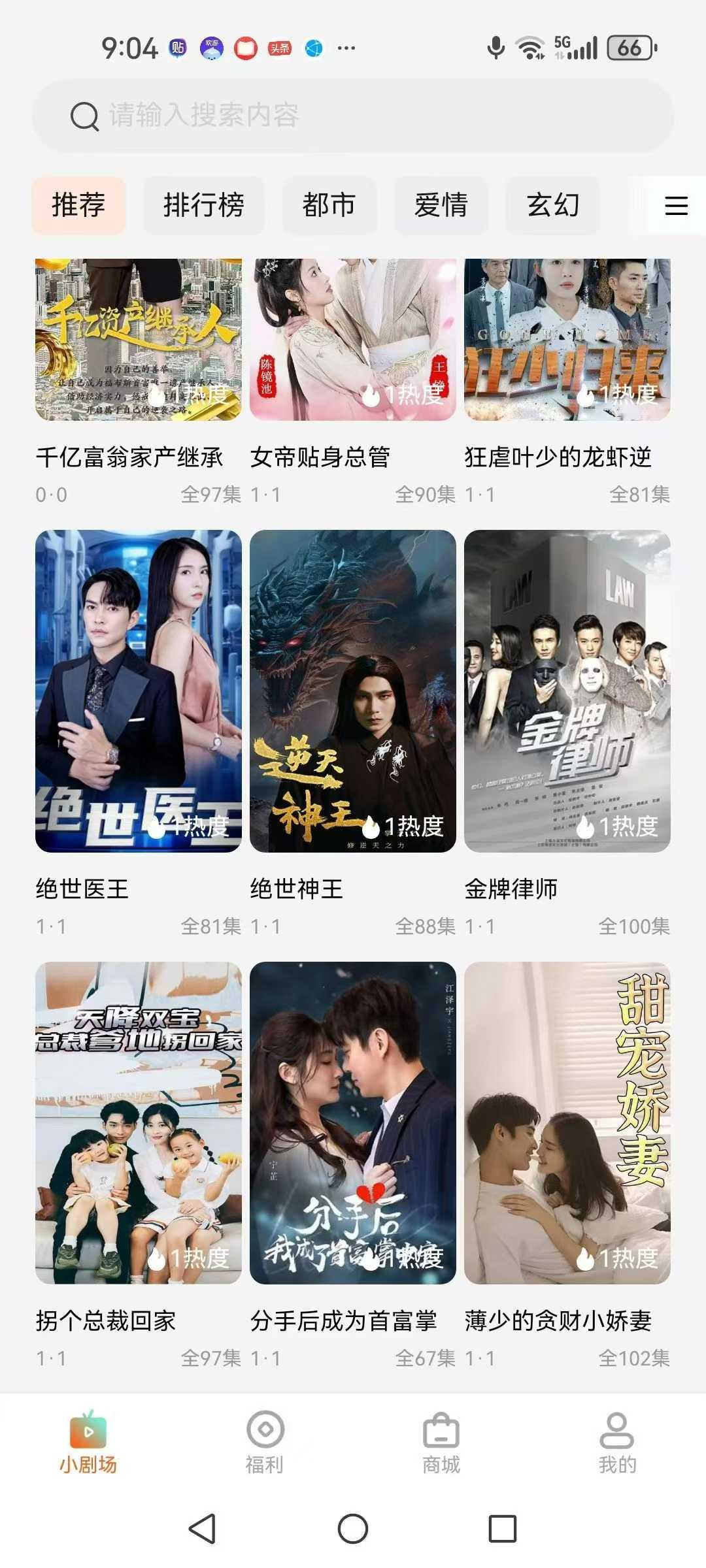Show the 玄幻 category
Screen dimensions: 706x1568
point(553,206)
